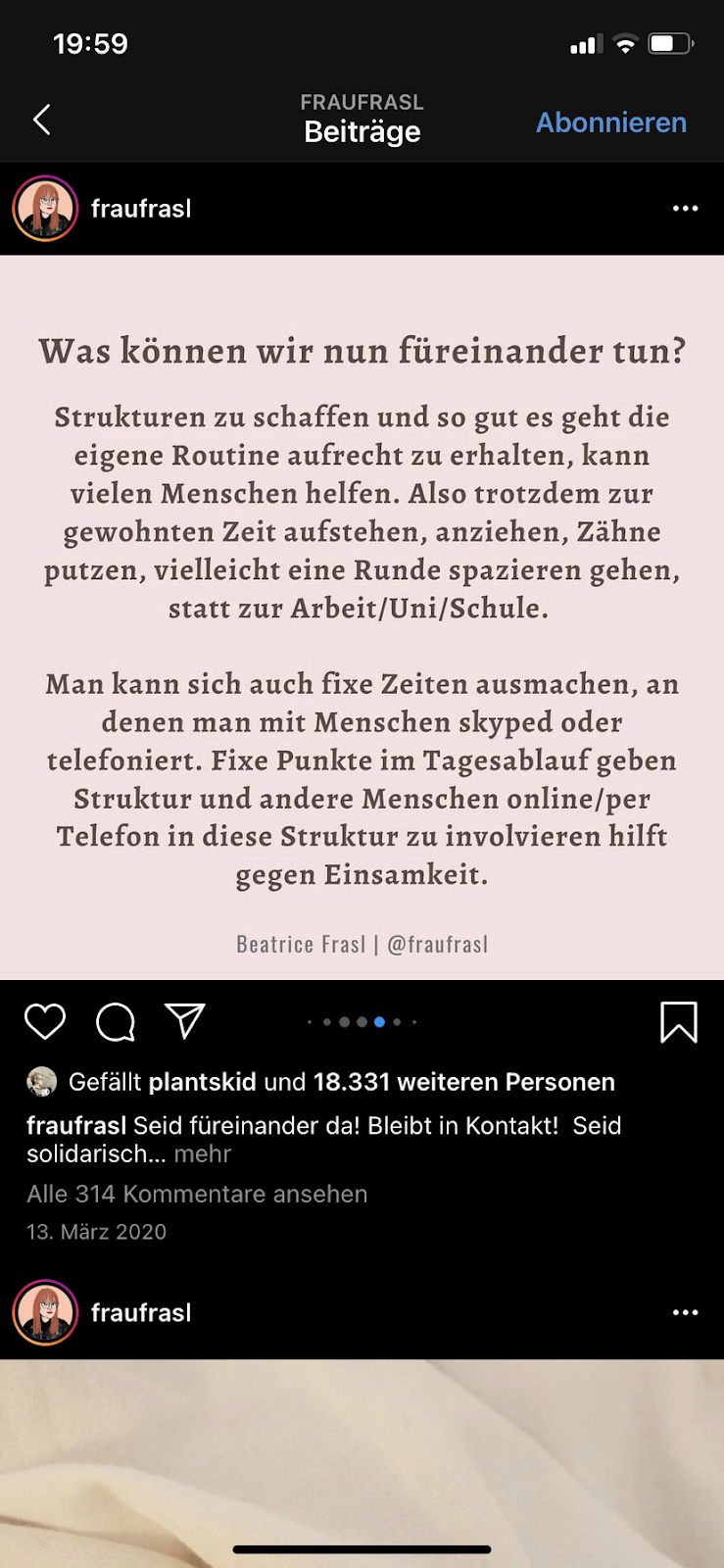Open plantskid's profile from the likes line

202,1082
